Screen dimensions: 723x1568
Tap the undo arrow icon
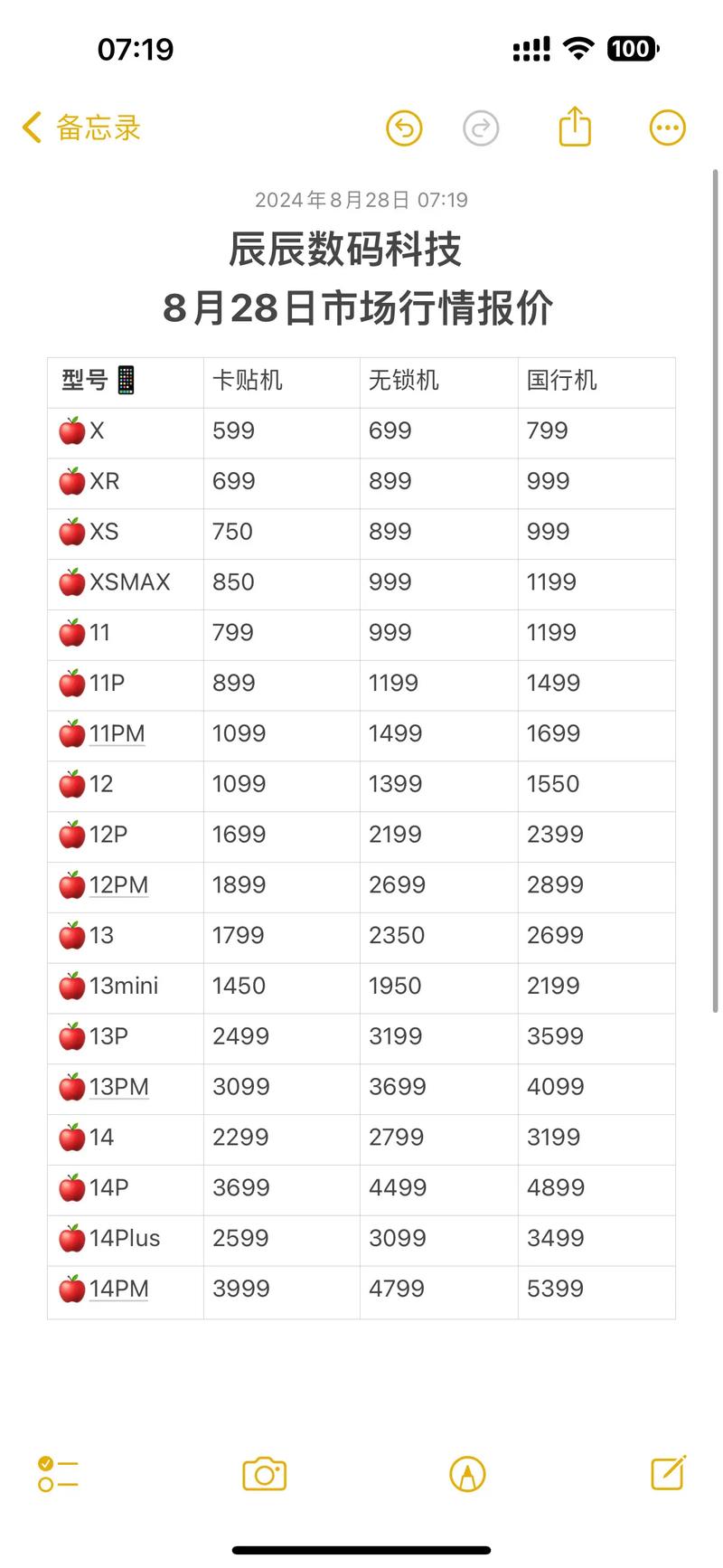pyautogui.click(x=404, y=128)
